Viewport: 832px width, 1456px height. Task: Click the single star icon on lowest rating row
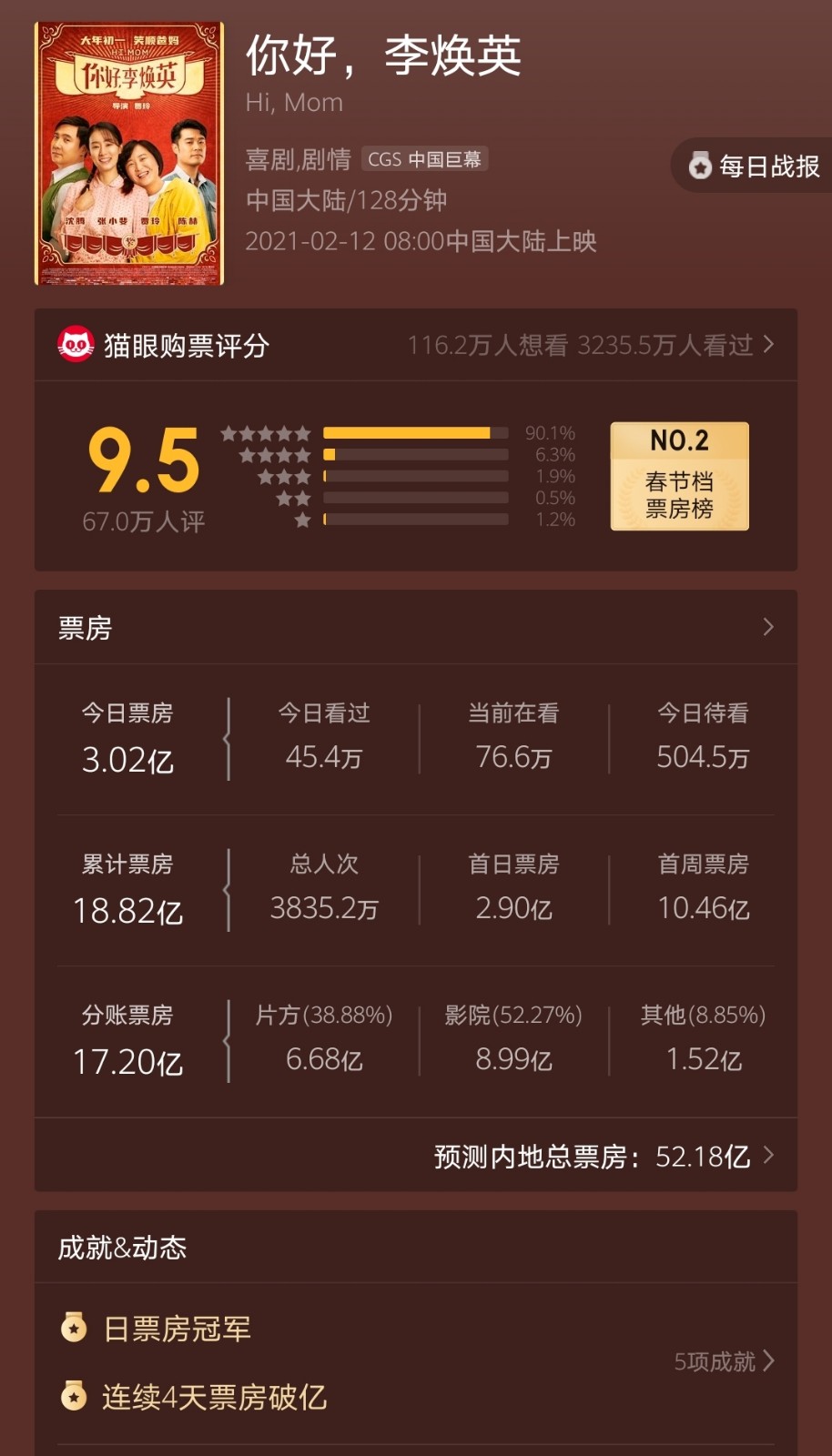(x=302, y=520)
